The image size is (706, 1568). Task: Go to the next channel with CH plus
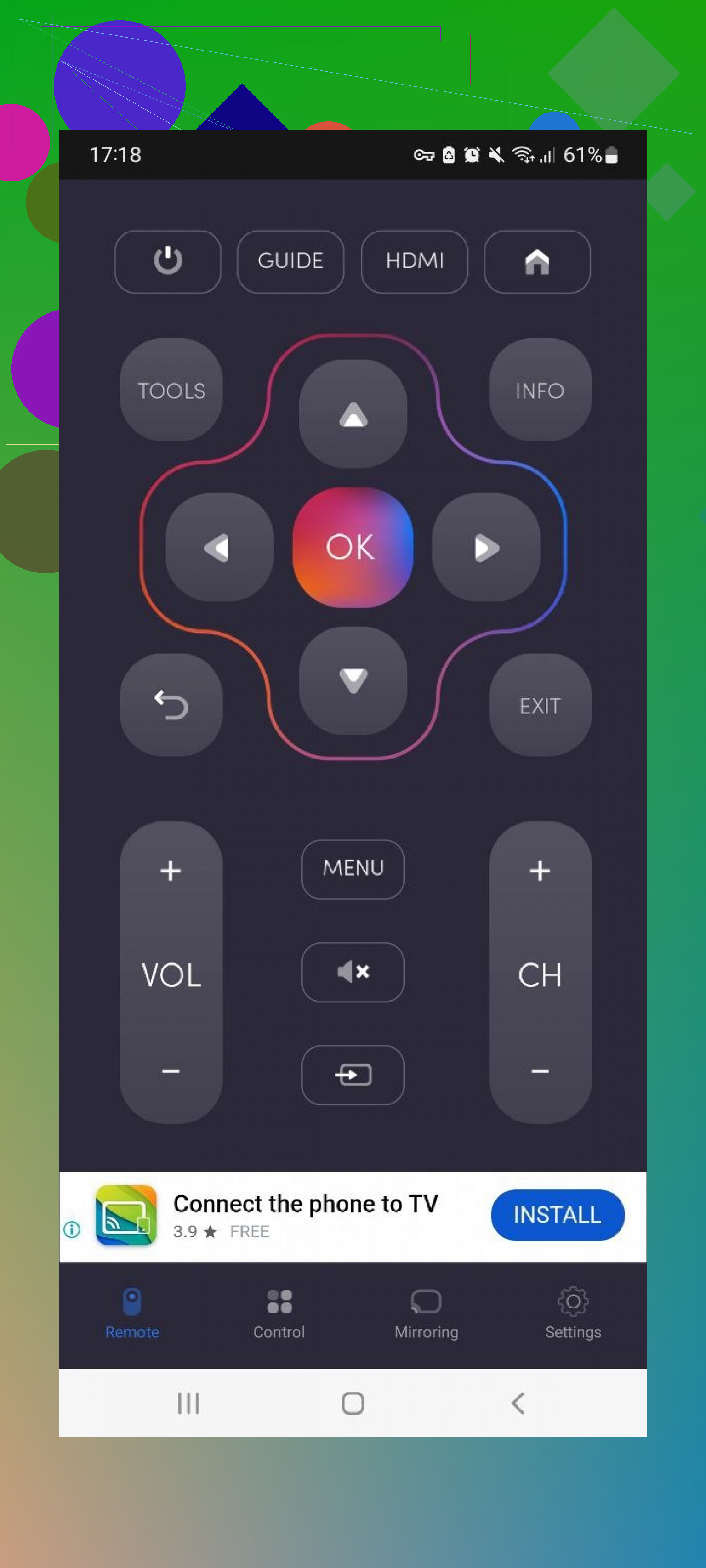tap(540, 871)
